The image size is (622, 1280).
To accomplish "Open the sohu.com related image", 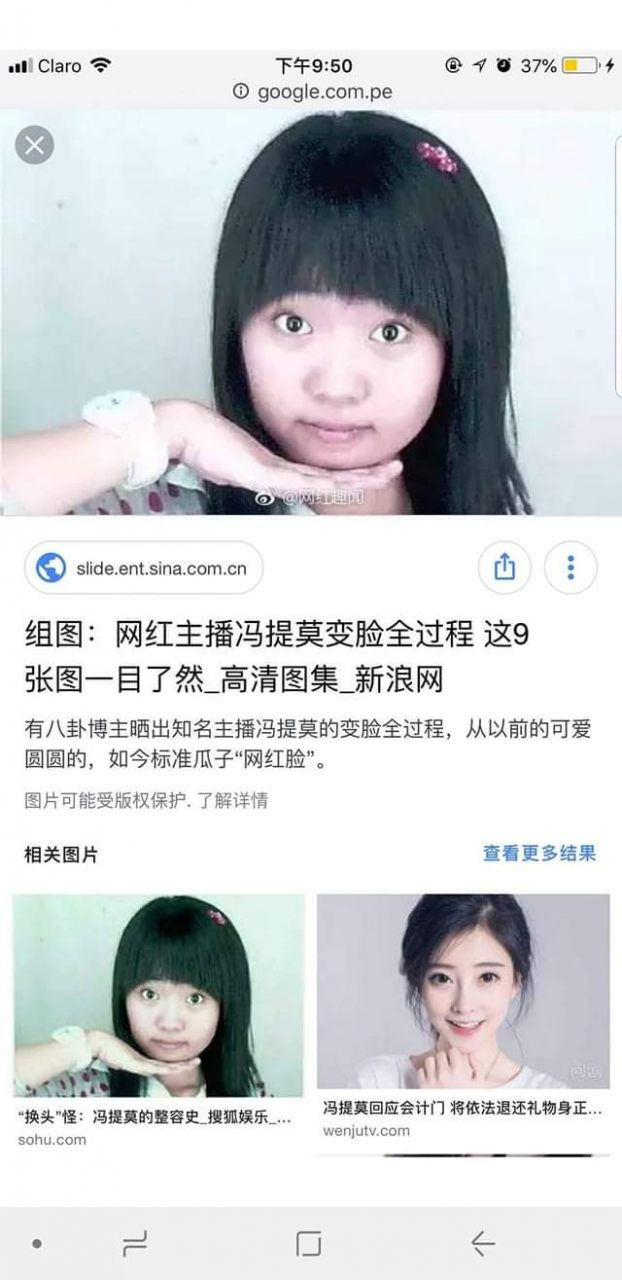I will [158, 995].
